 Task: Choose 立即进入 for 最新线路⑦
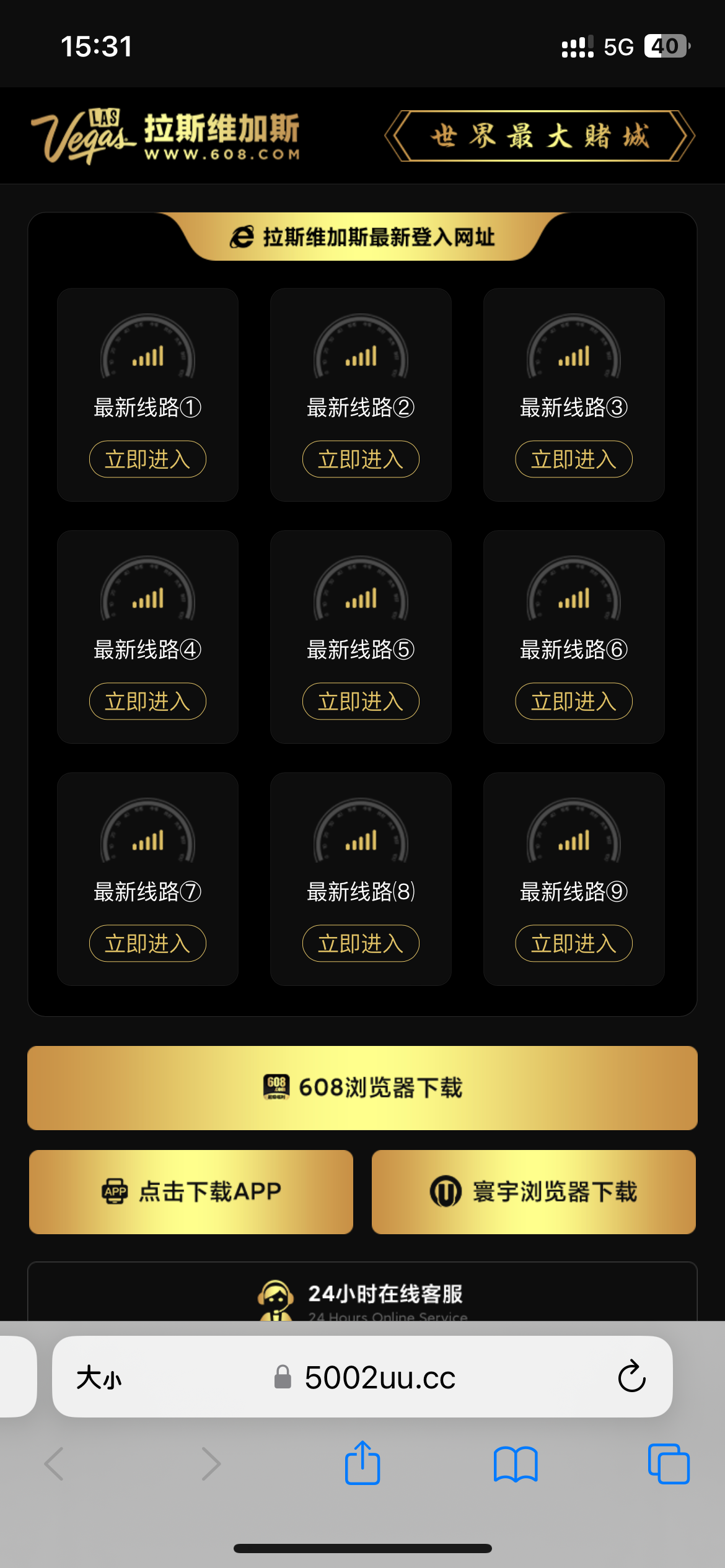pos(147,944)
